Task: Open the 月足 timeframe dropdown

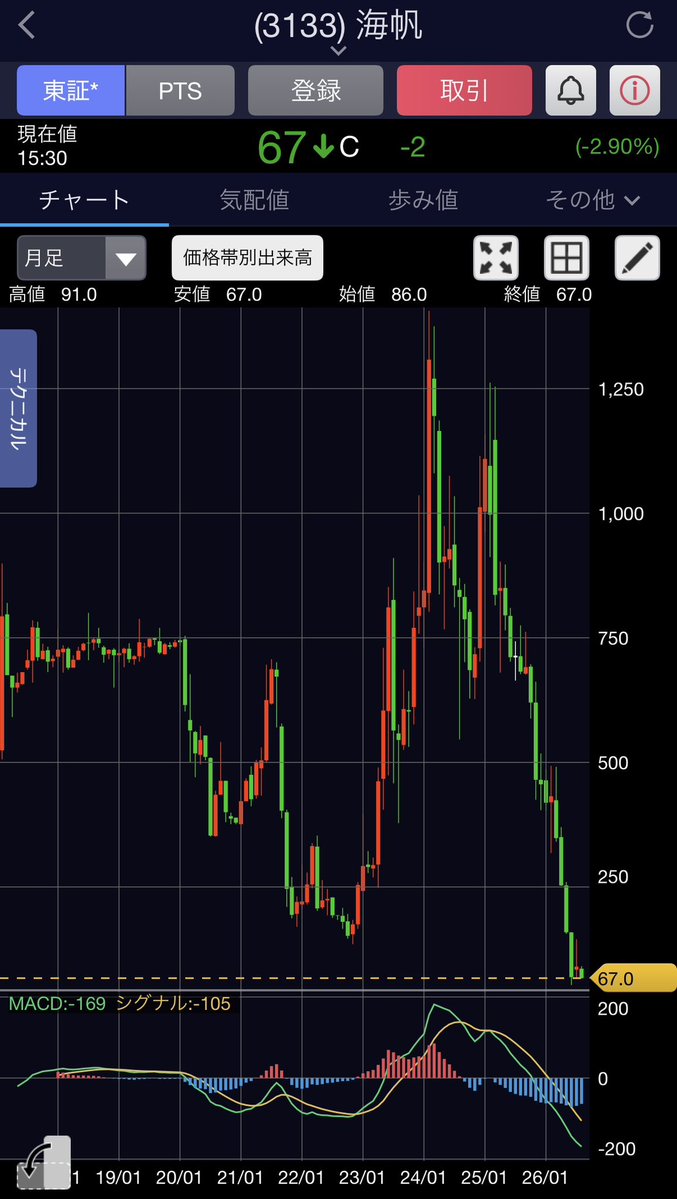Action: (81, 258)
